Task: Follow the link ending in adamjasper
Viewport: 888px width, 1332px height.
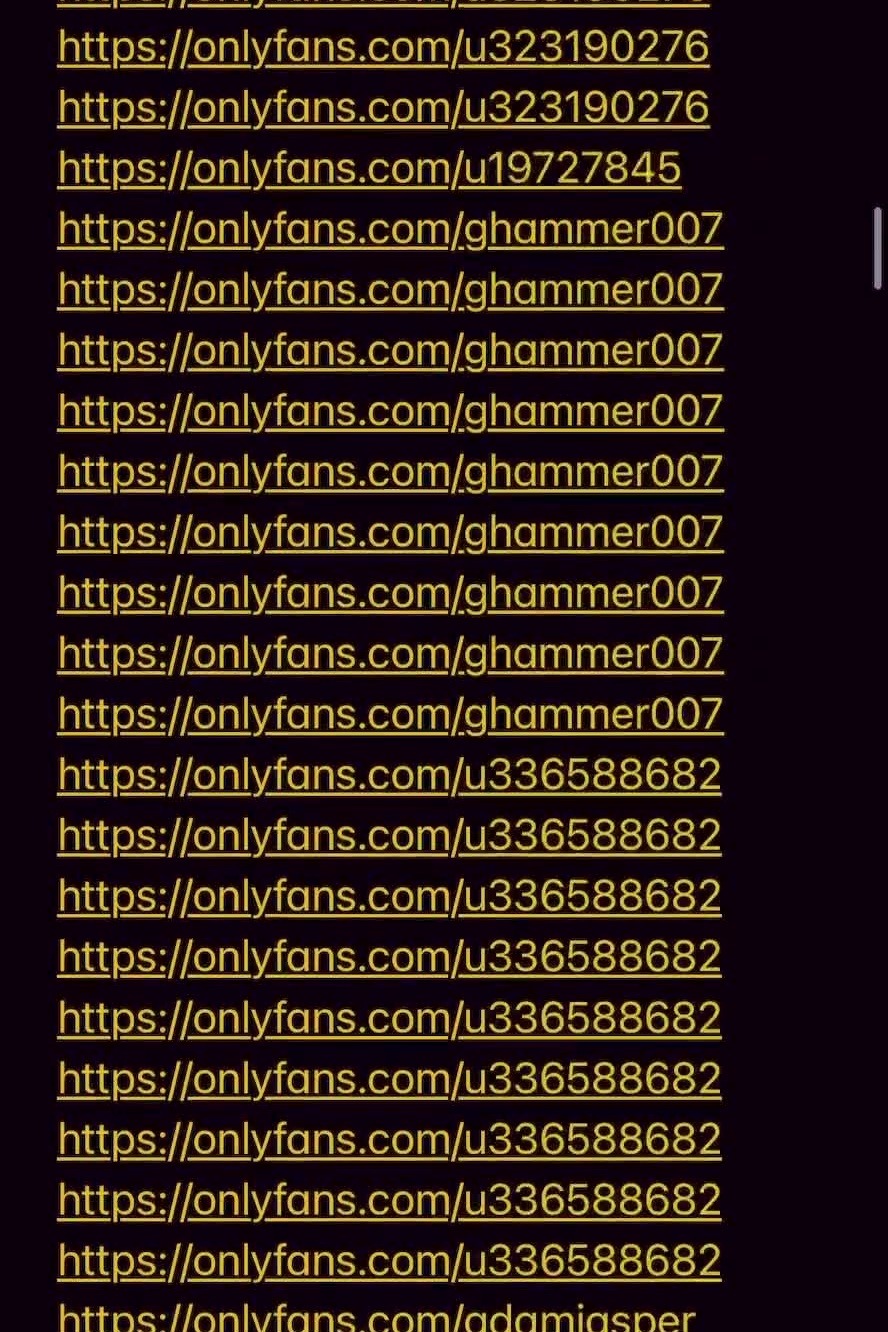Action: 376,1318
